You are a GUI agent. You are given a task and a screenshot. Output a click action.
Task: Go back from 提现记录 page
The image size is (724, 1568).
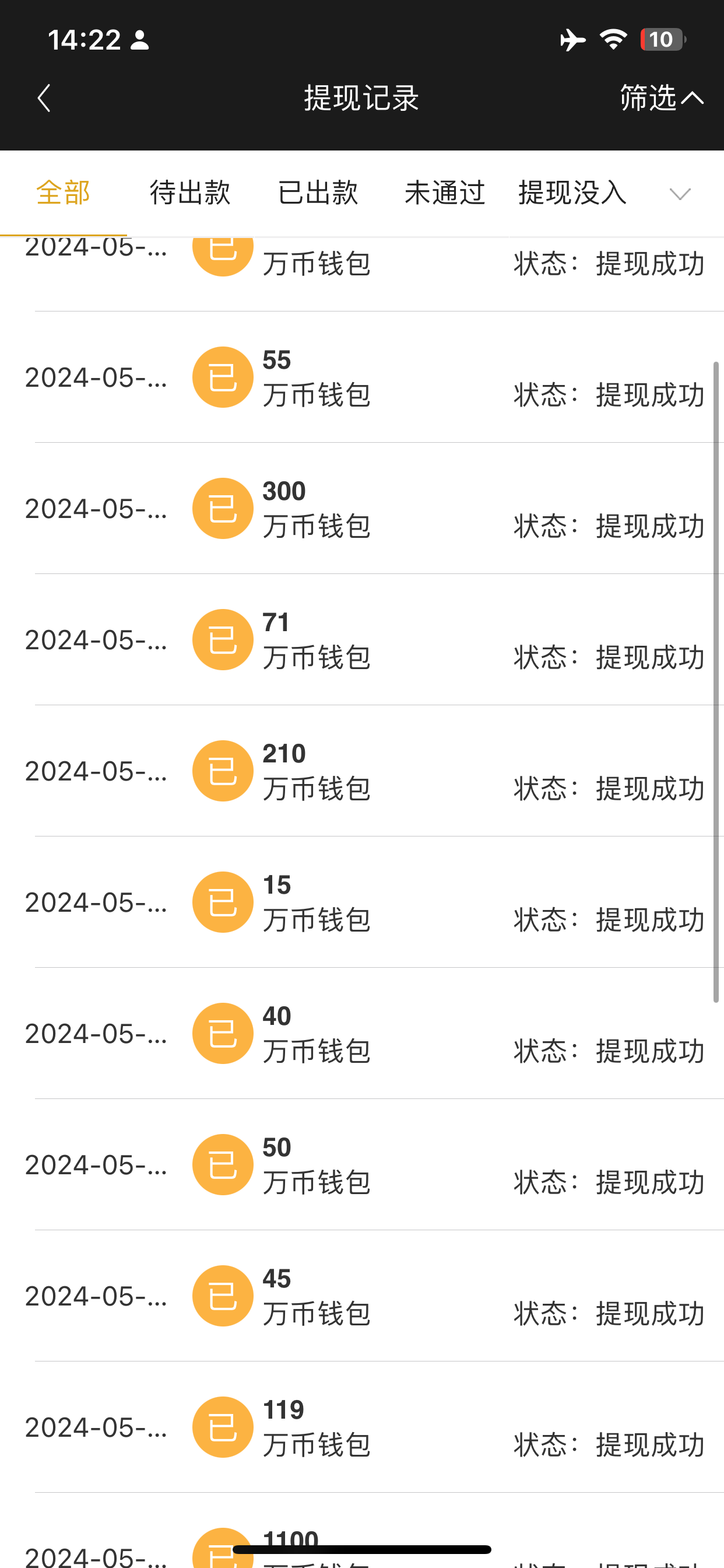pos(44,98)
